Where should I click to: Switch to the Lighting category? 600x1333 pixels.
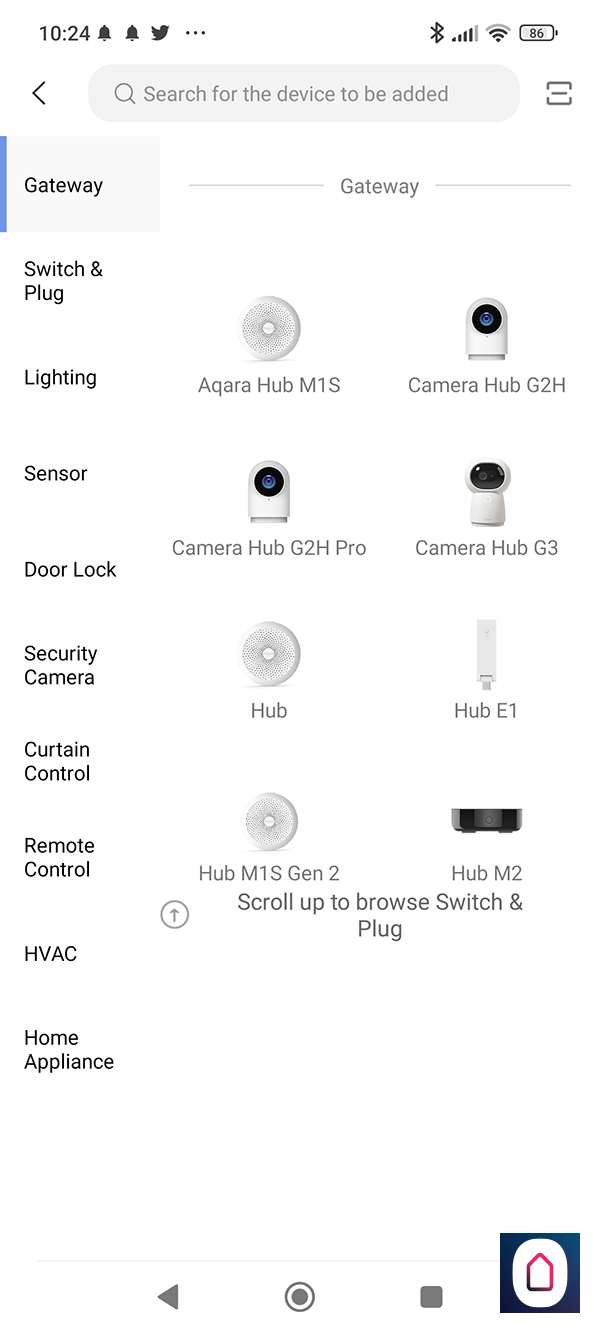point(60,377)
